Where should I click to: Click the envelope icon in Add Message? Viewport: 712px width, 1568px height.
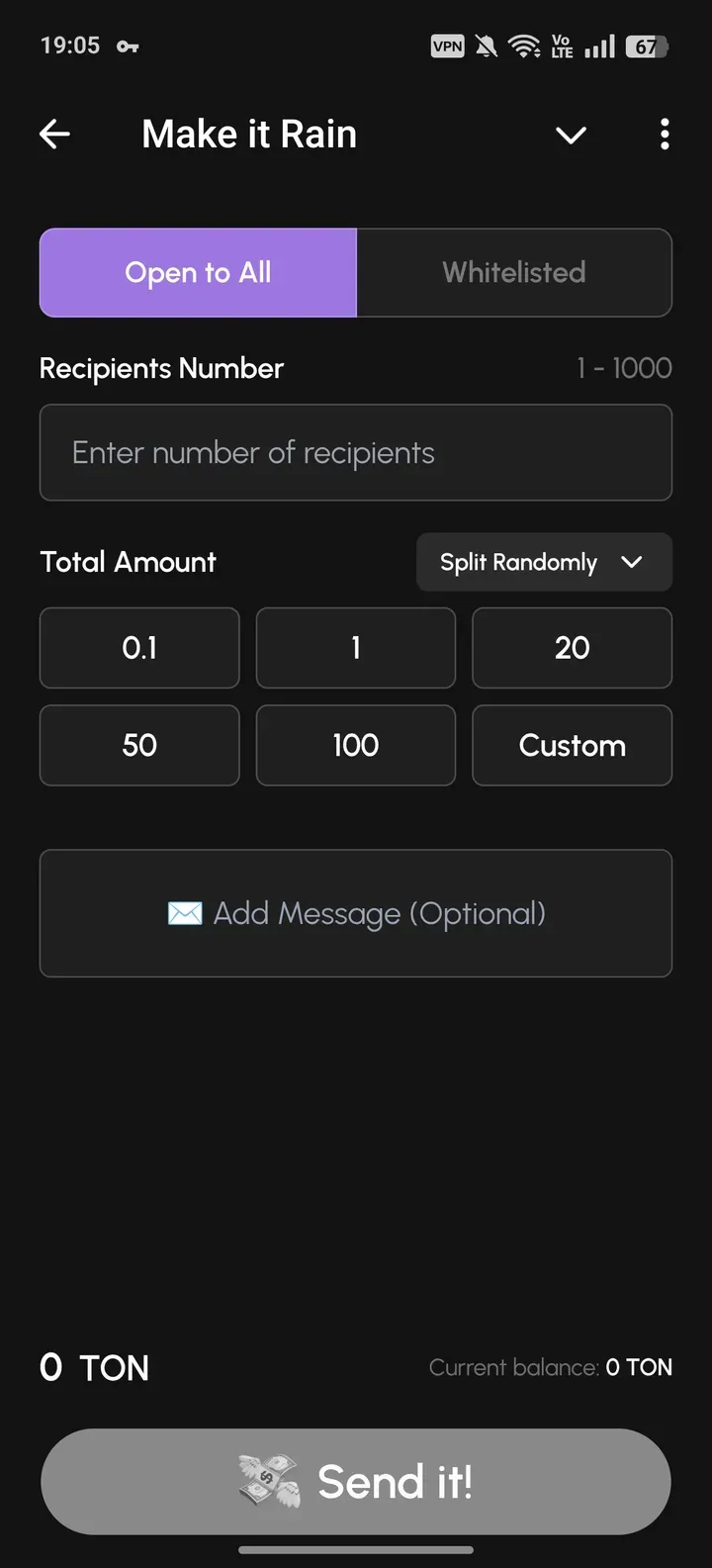point(185,913)
